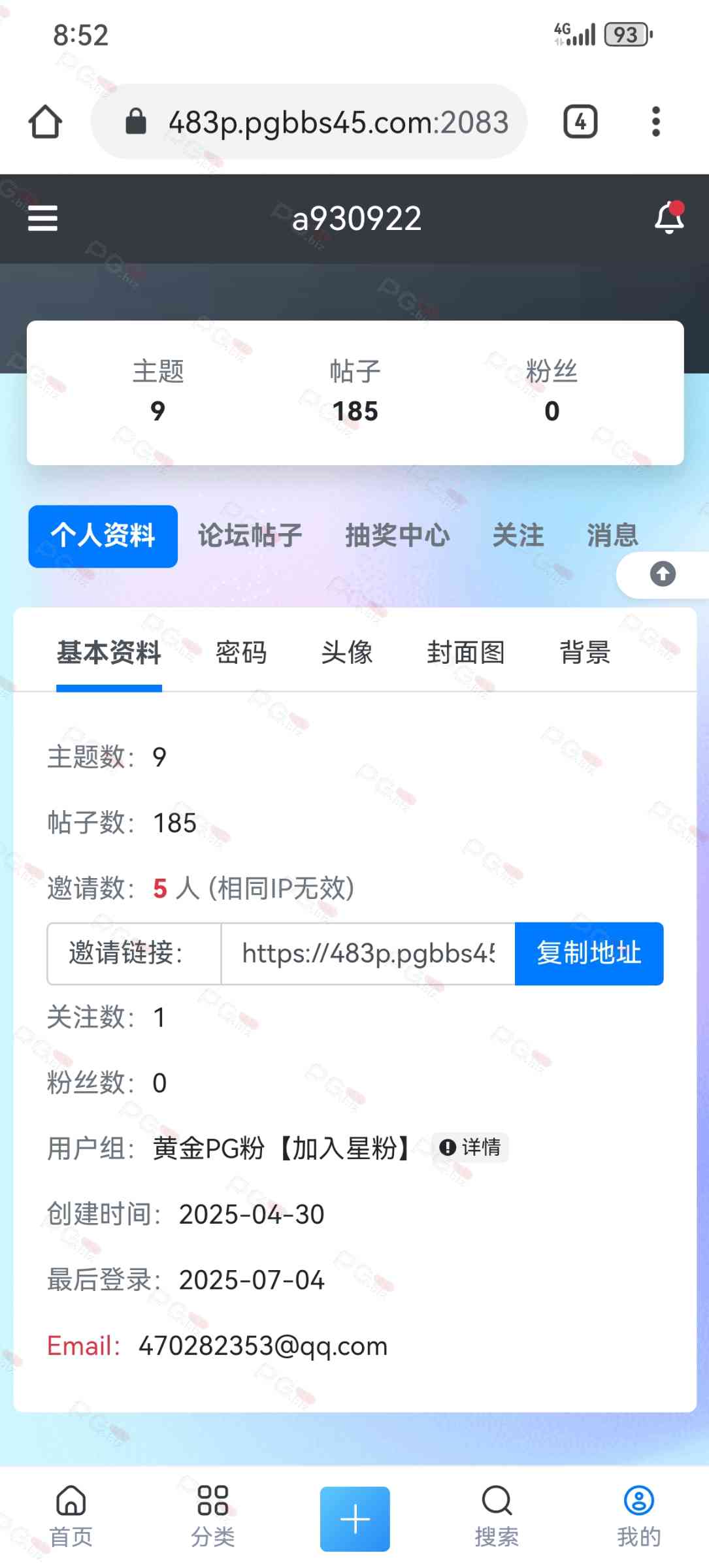Image resolution: width=709 pixels, height=1568 pixels.
Task: Open the hamburger drawer menu
Action: click(42, 218)
